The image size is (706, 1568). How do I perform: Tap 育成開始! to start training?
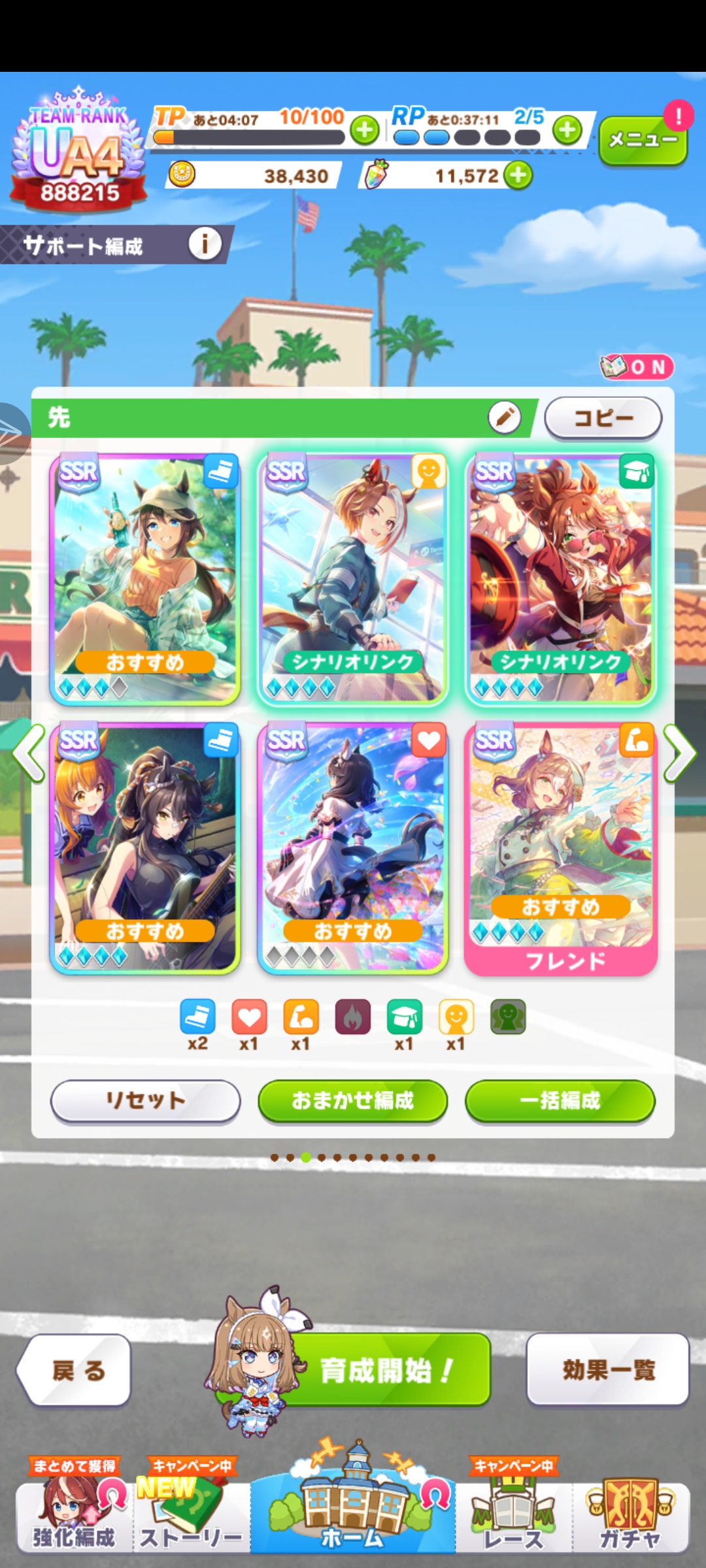[386, 1370]
